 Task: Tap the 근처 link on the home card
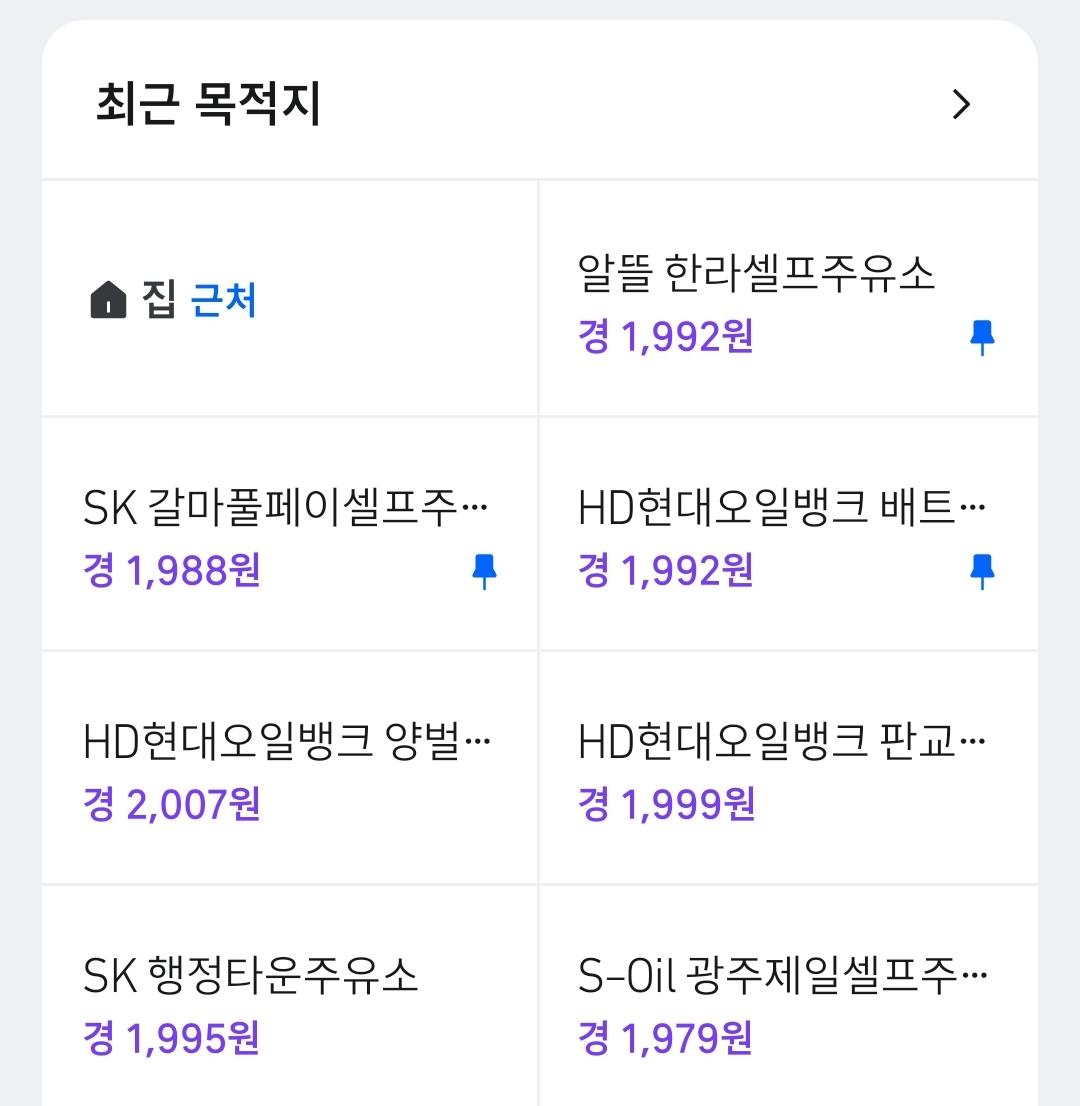pos(225,300)
